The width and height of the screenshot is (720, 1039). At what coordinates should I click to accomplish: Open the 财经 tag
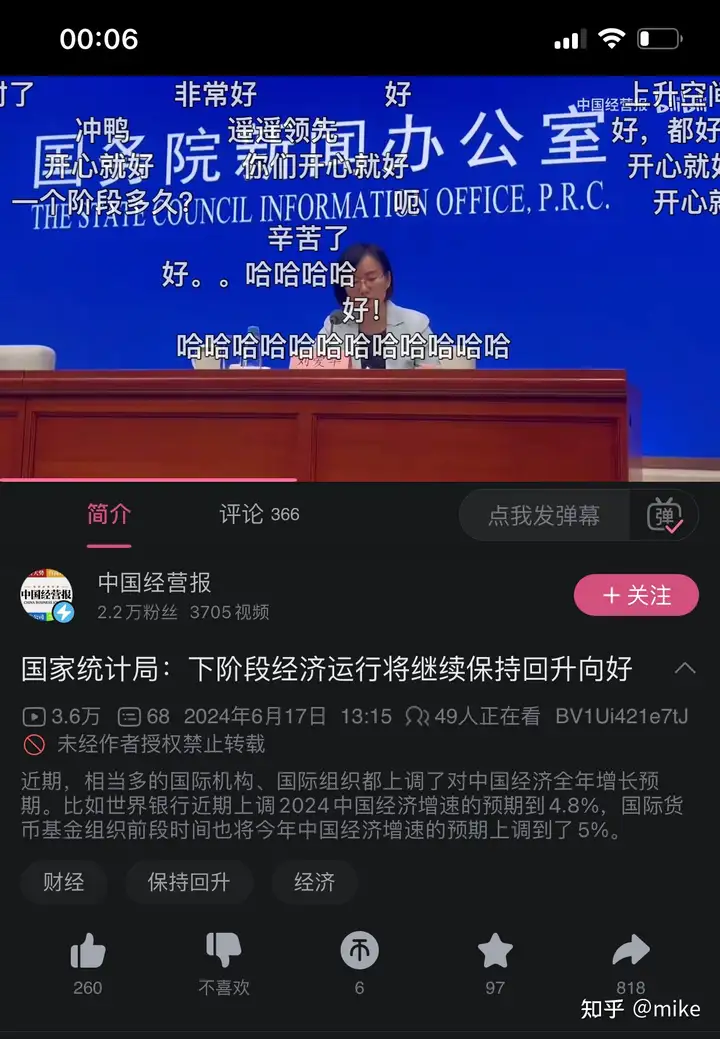[x=64, y=882]
